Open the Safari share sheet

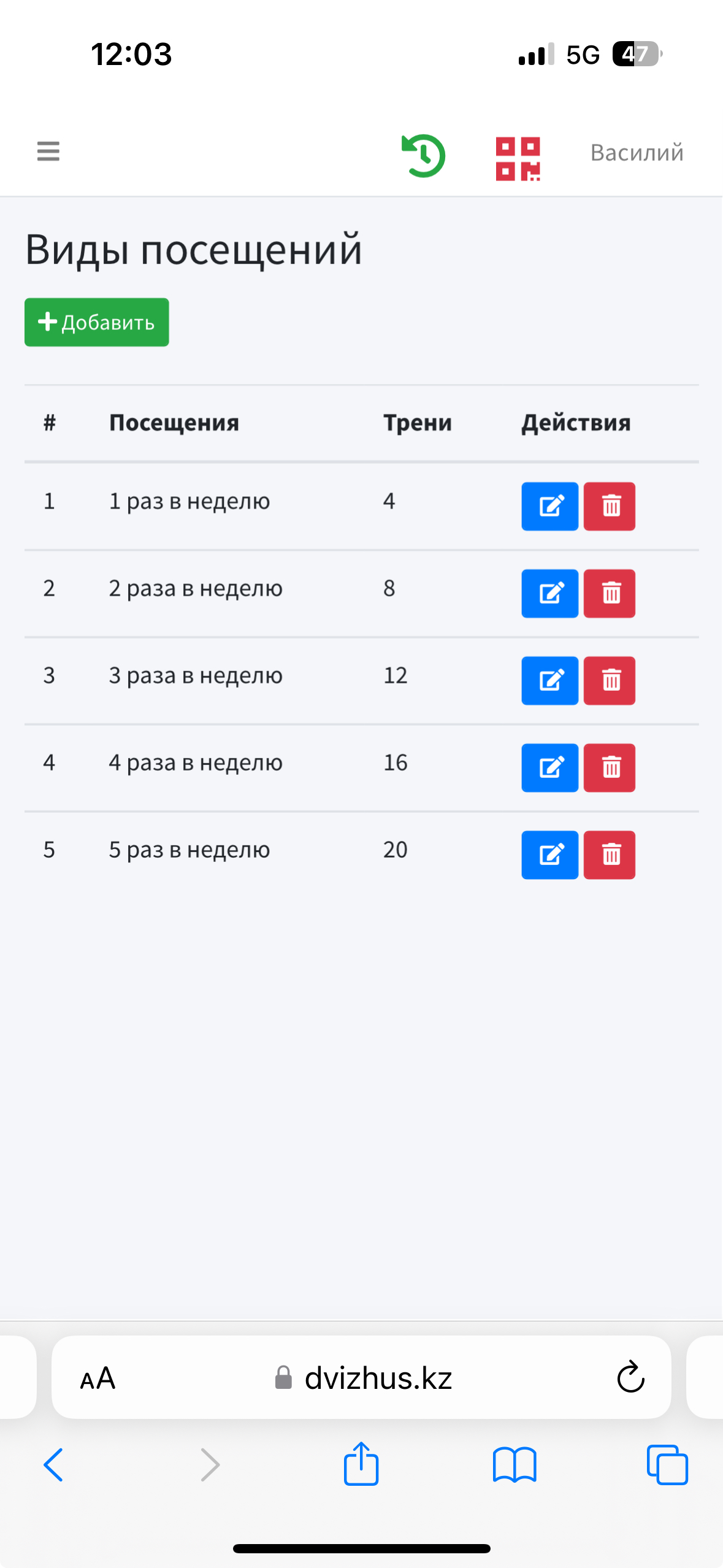click(x=361, y=1463)
